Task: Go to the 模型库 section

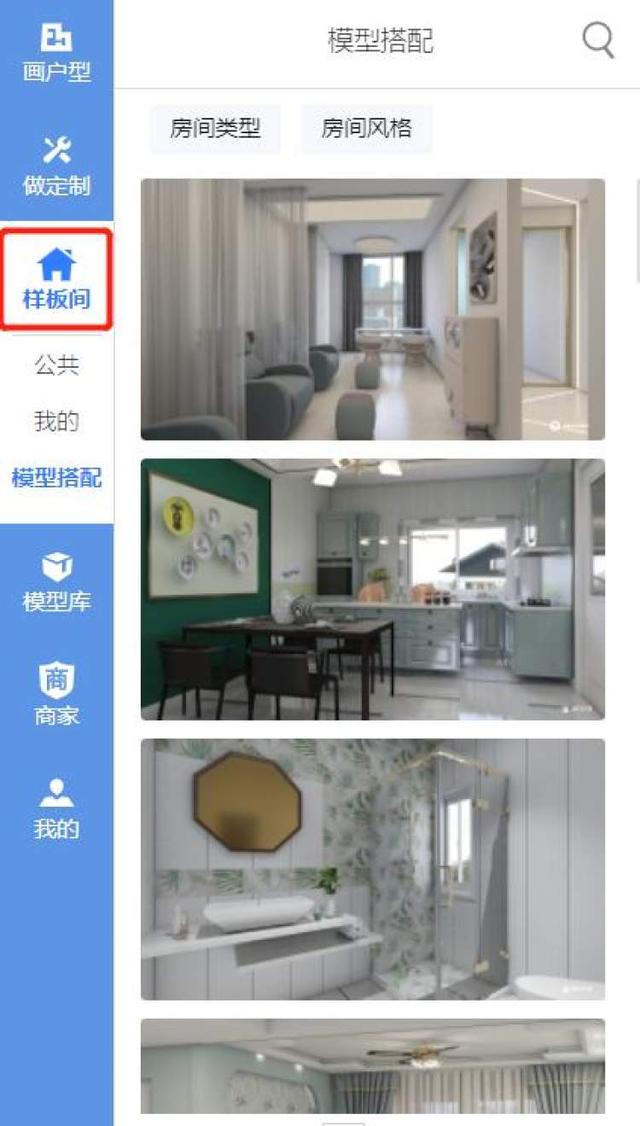Action: (57, 582)
